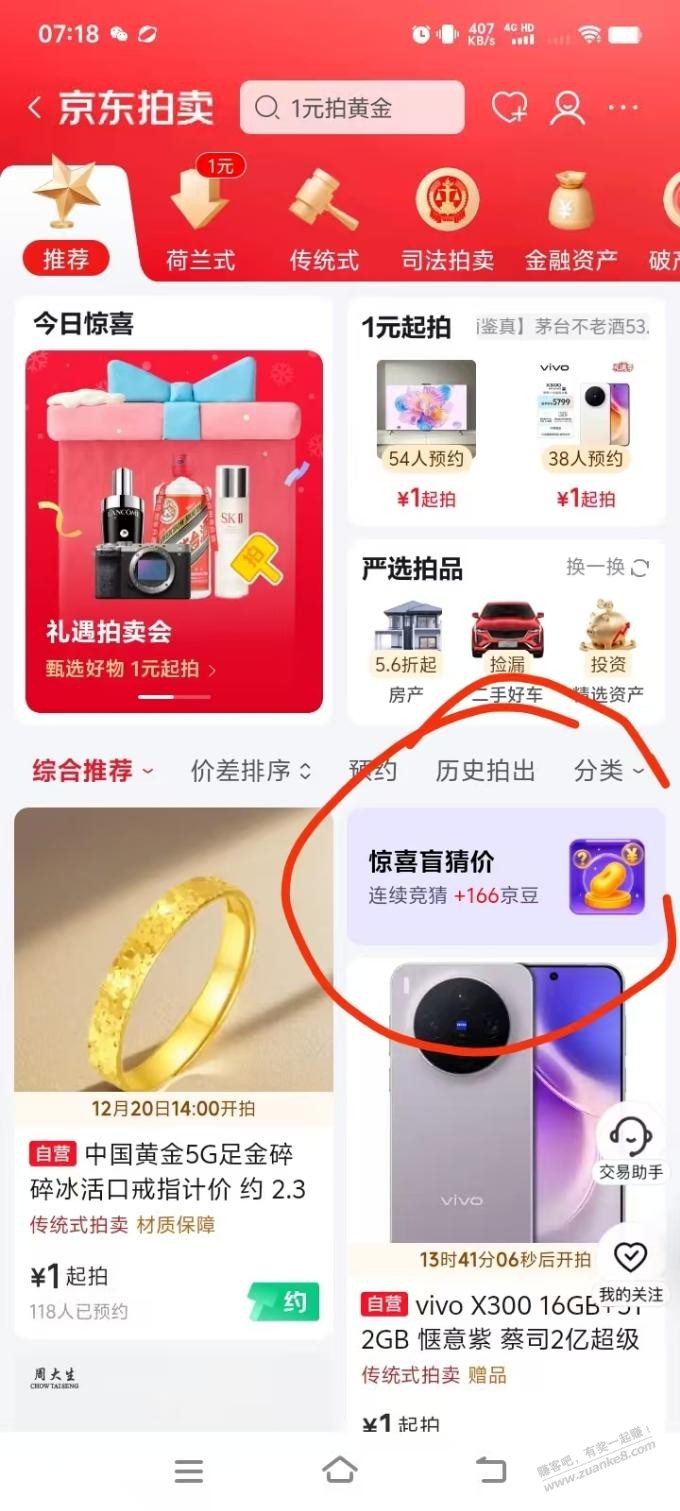Screen dimensions: 680x1511
Task: Switch to the 荷兰式 tab
Action: coord(200,222)
